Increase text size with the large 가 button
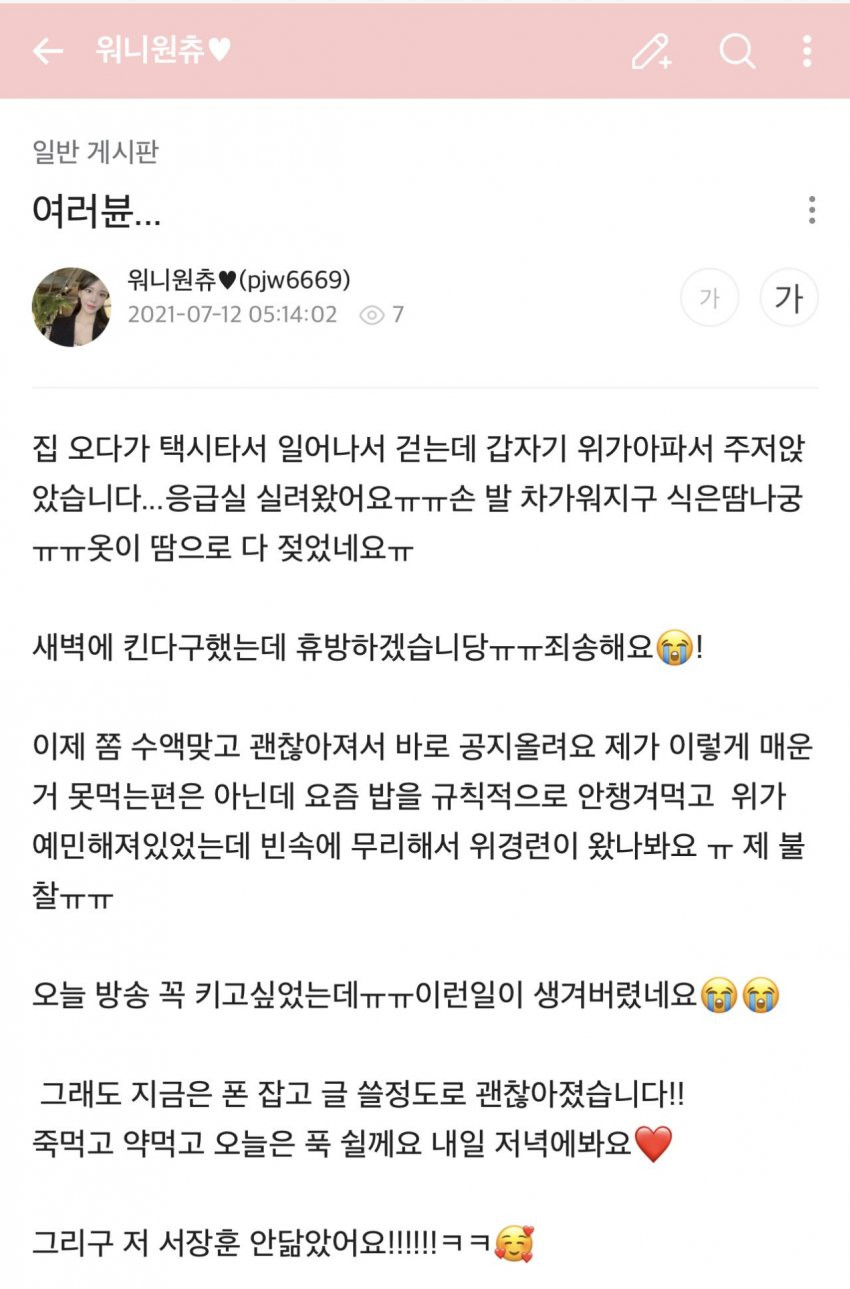The height and width of the screenshot is (1289, 850). coord(788,298)
